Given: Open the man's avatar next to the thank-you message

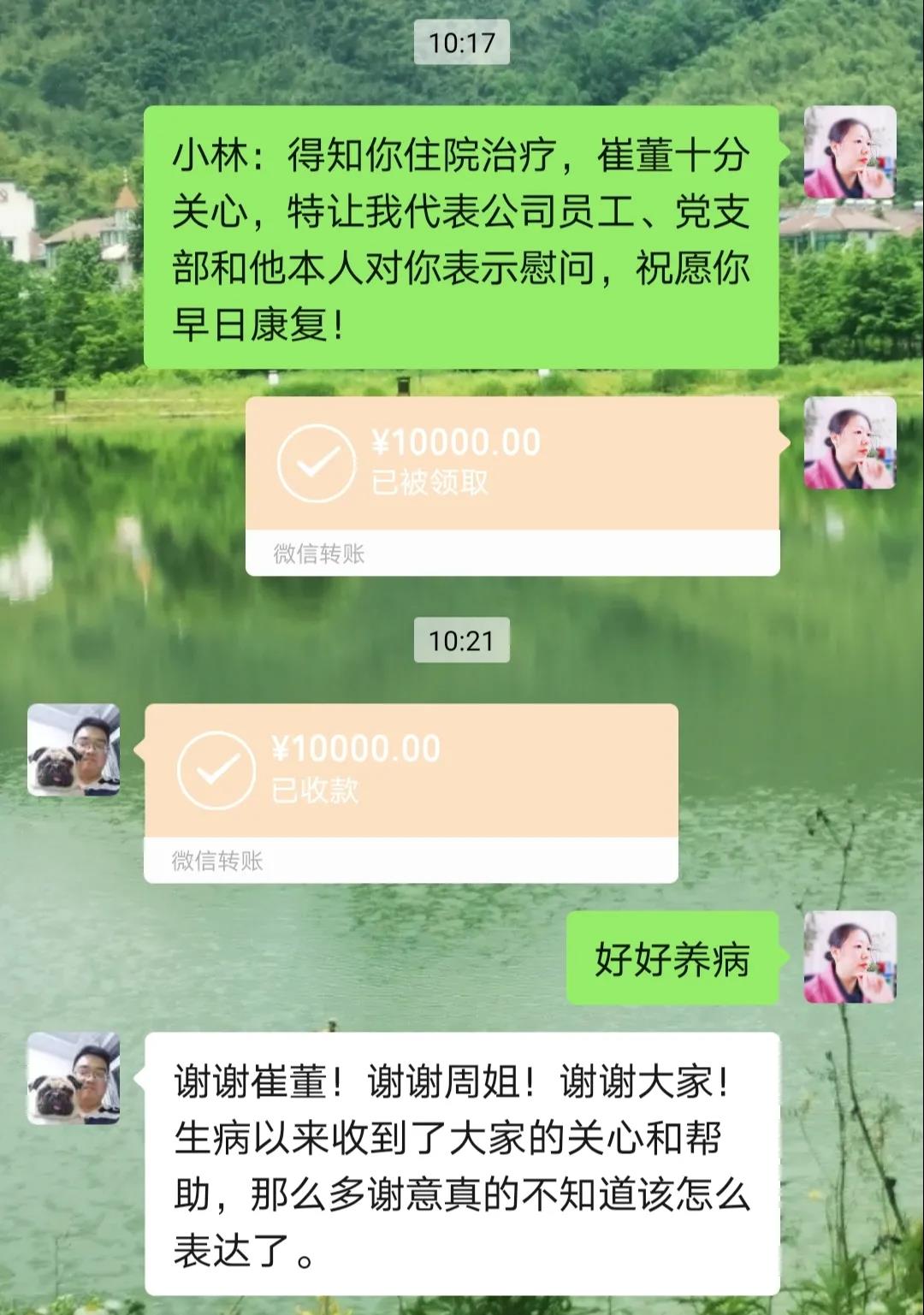Looking at the screenshot, I should pos(74,1078).
